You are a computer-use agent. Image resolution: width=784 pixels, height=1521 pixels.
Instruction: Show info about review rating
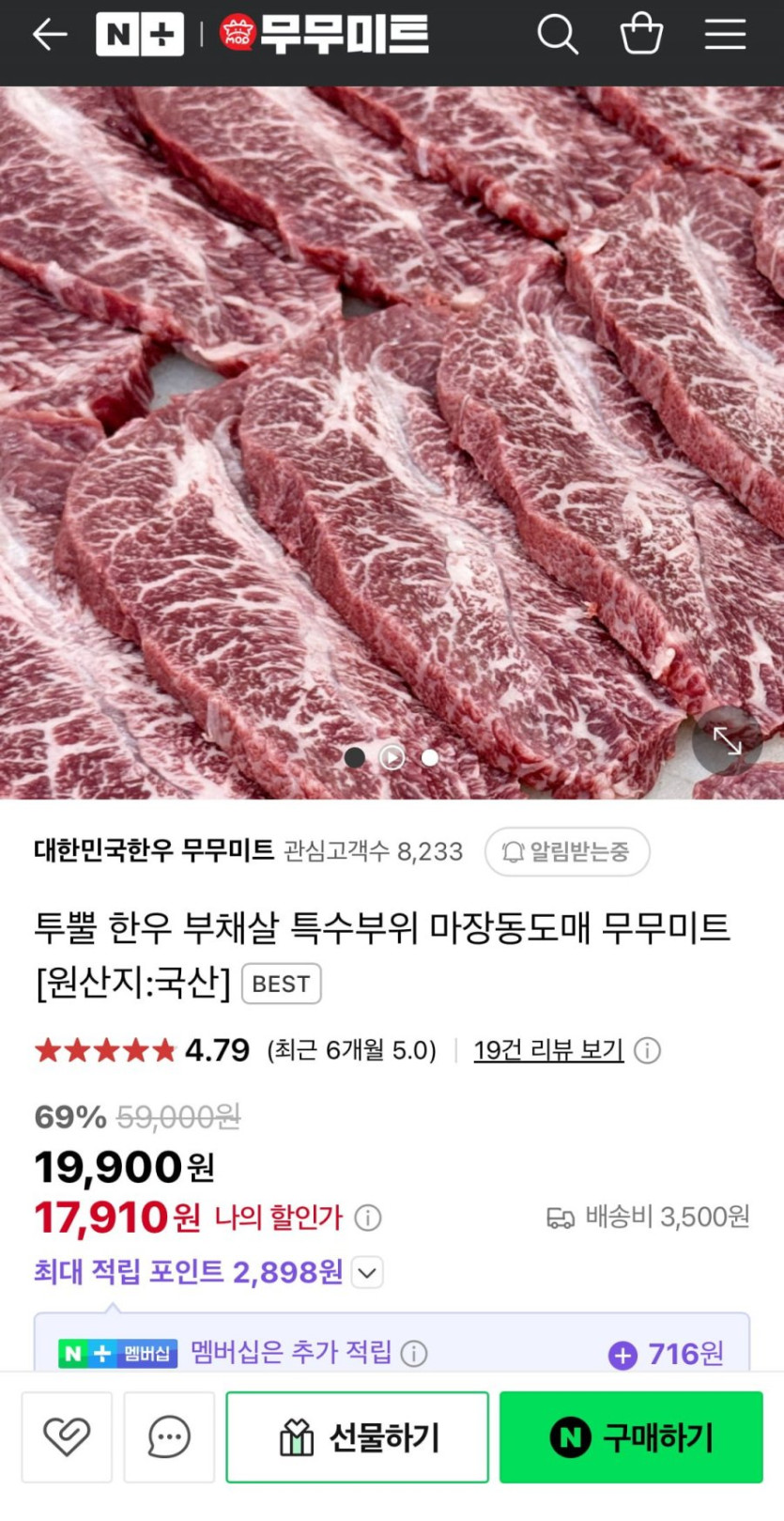pyautogui.click(x=647, y=1049)
